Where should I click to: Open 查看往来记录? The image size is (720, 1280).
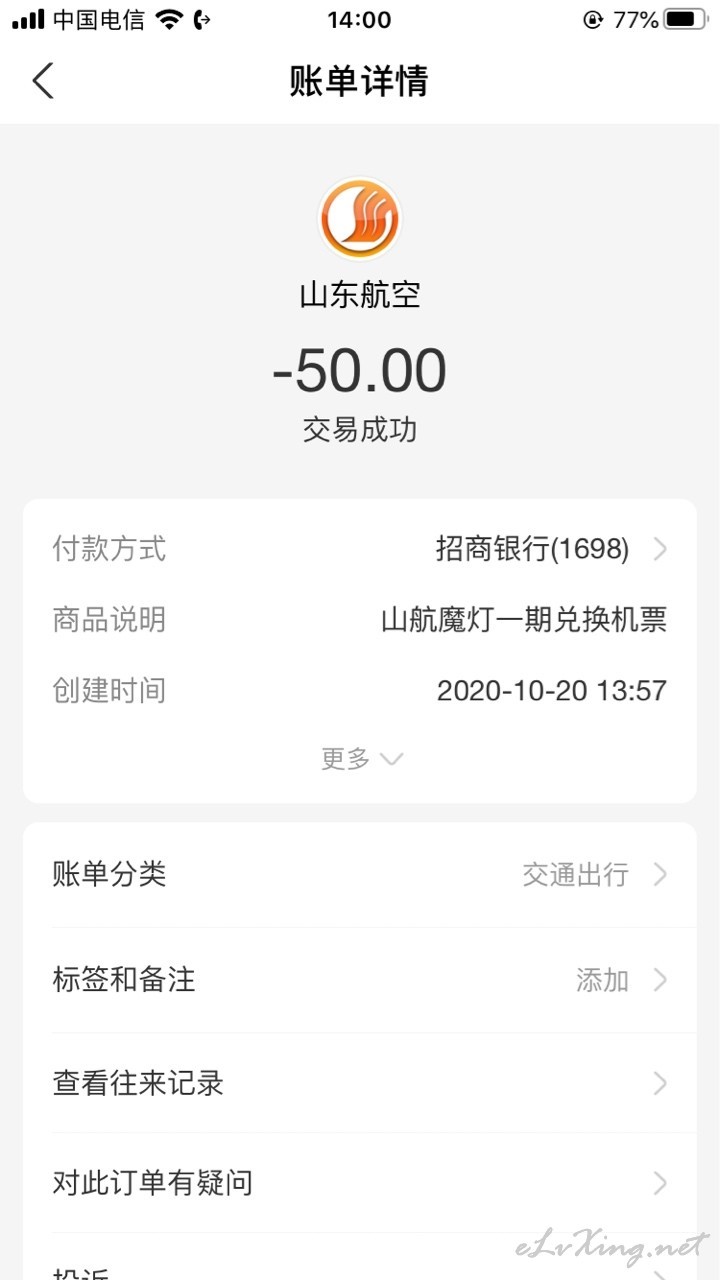click(360, 1083)
